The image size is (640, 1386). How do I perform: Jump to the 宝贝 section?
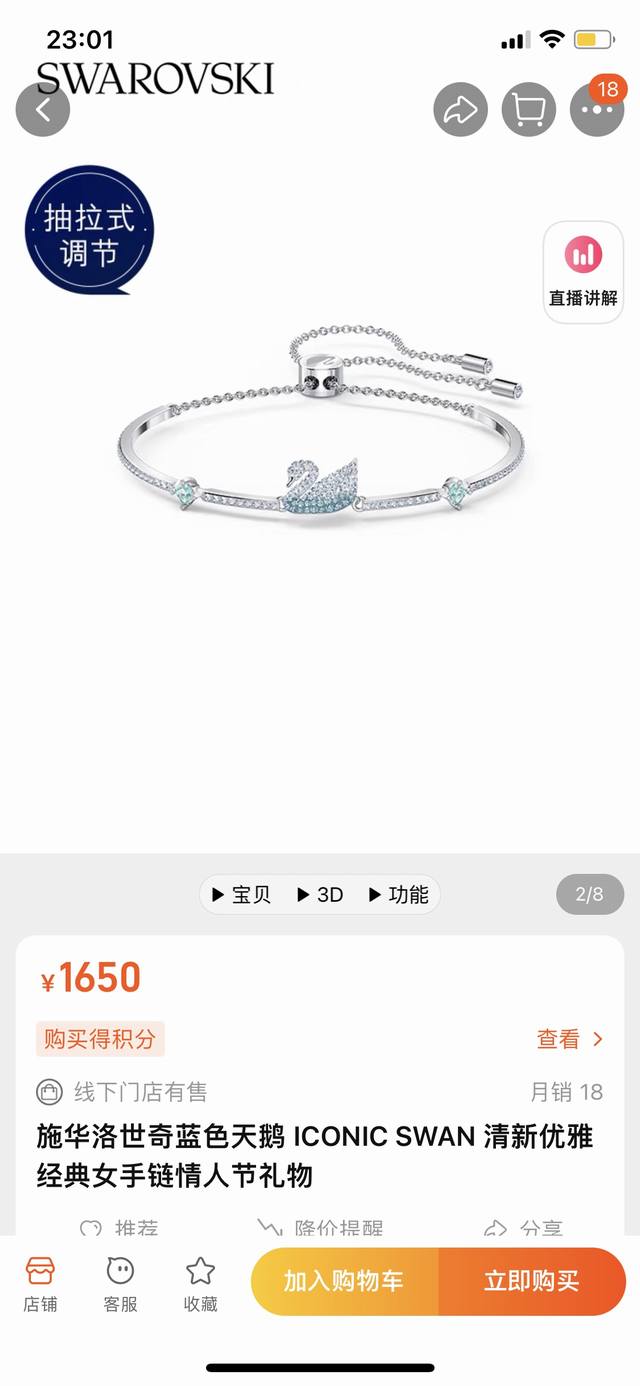click(242, 894)
